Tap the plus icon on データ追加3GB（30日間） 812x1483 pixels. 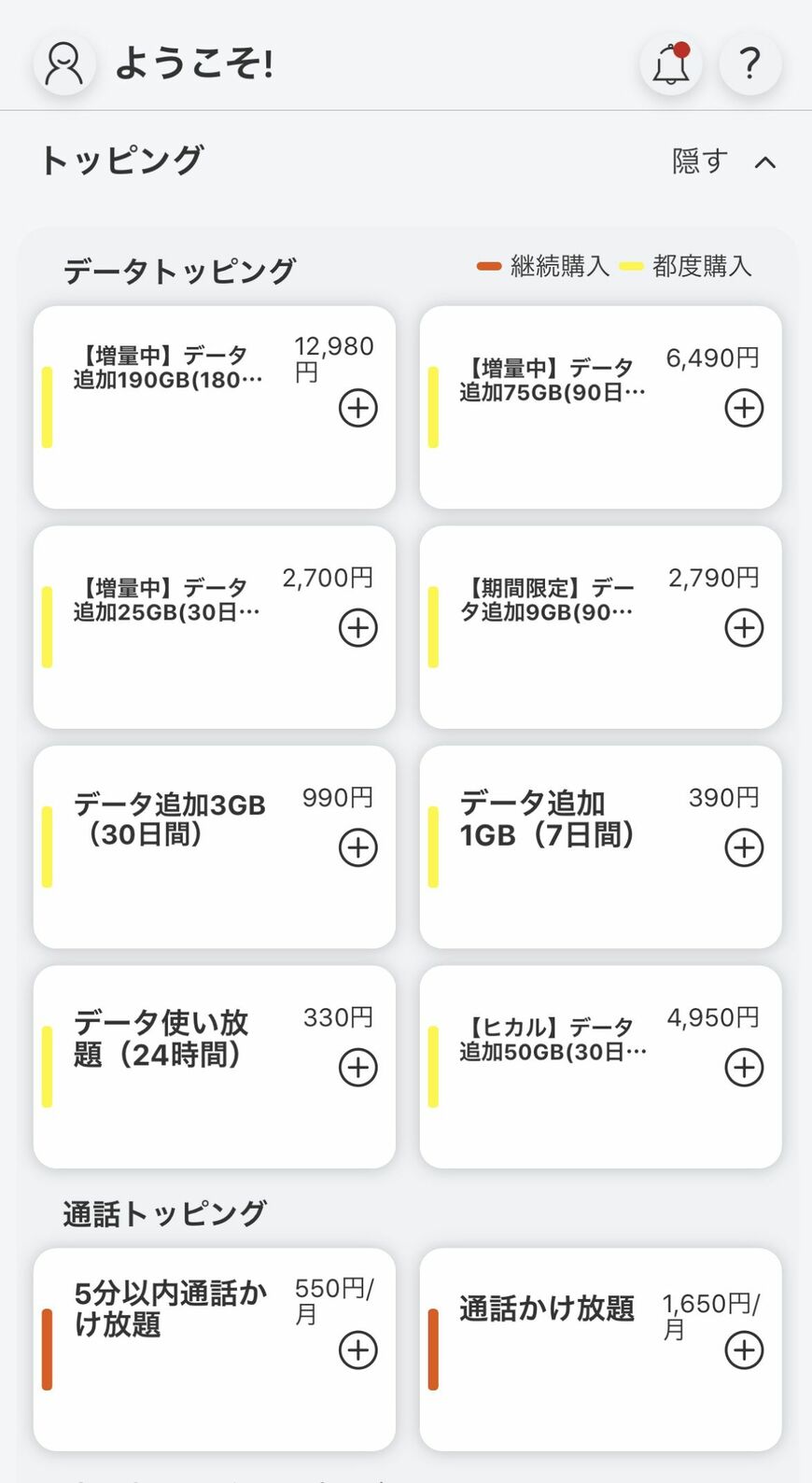(x=357, y=847)
